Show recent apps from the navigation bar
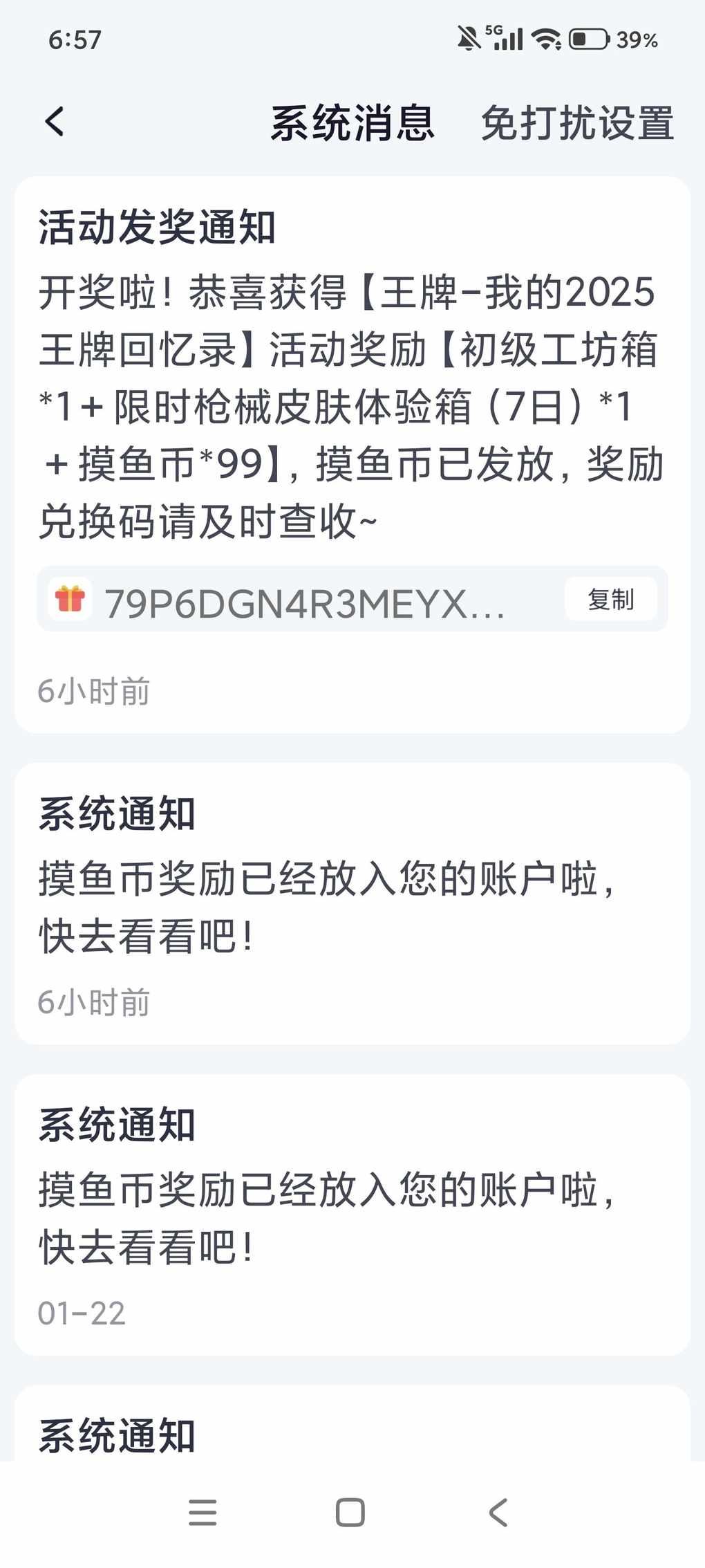 coord(203,1512)
